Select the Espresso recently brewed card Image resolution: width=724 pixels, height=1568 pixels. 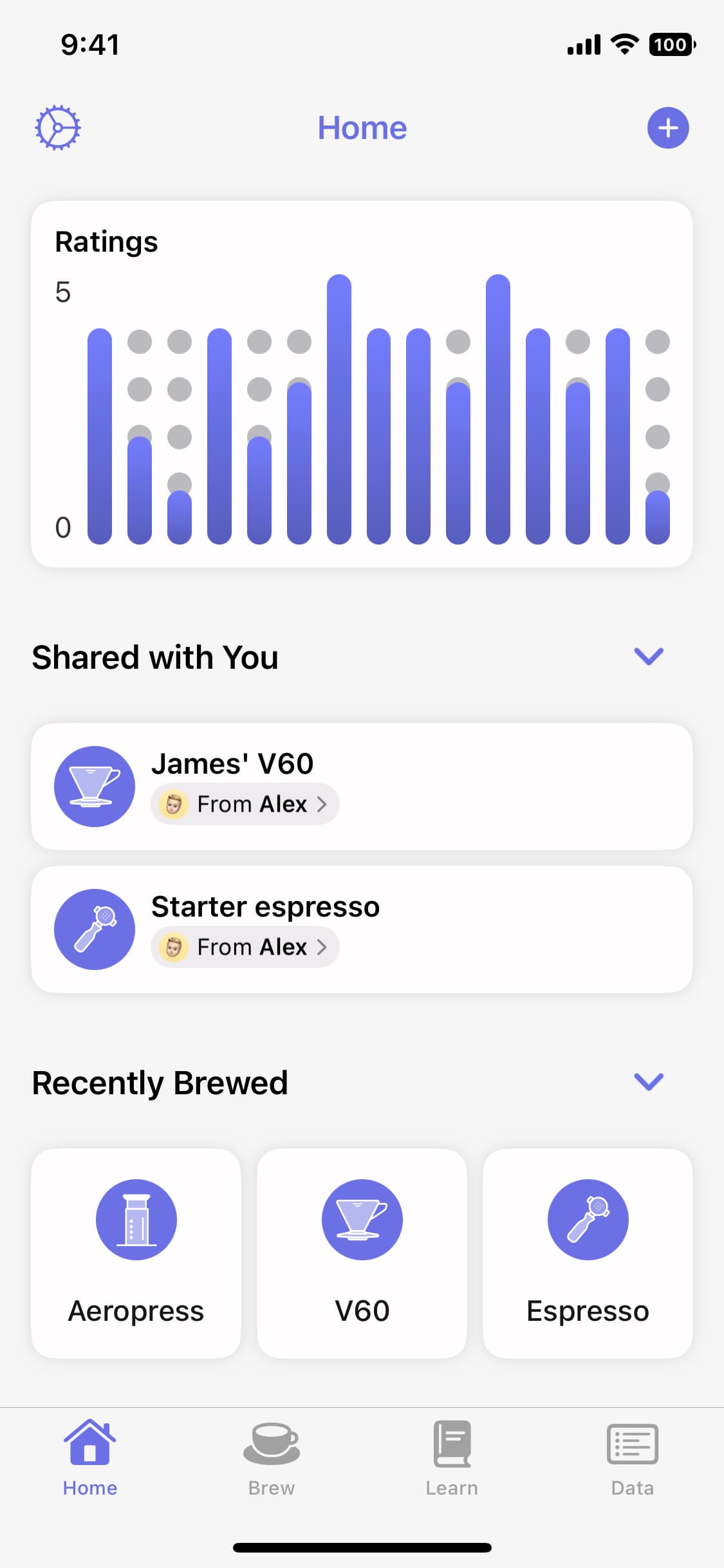pos(588,1253)
